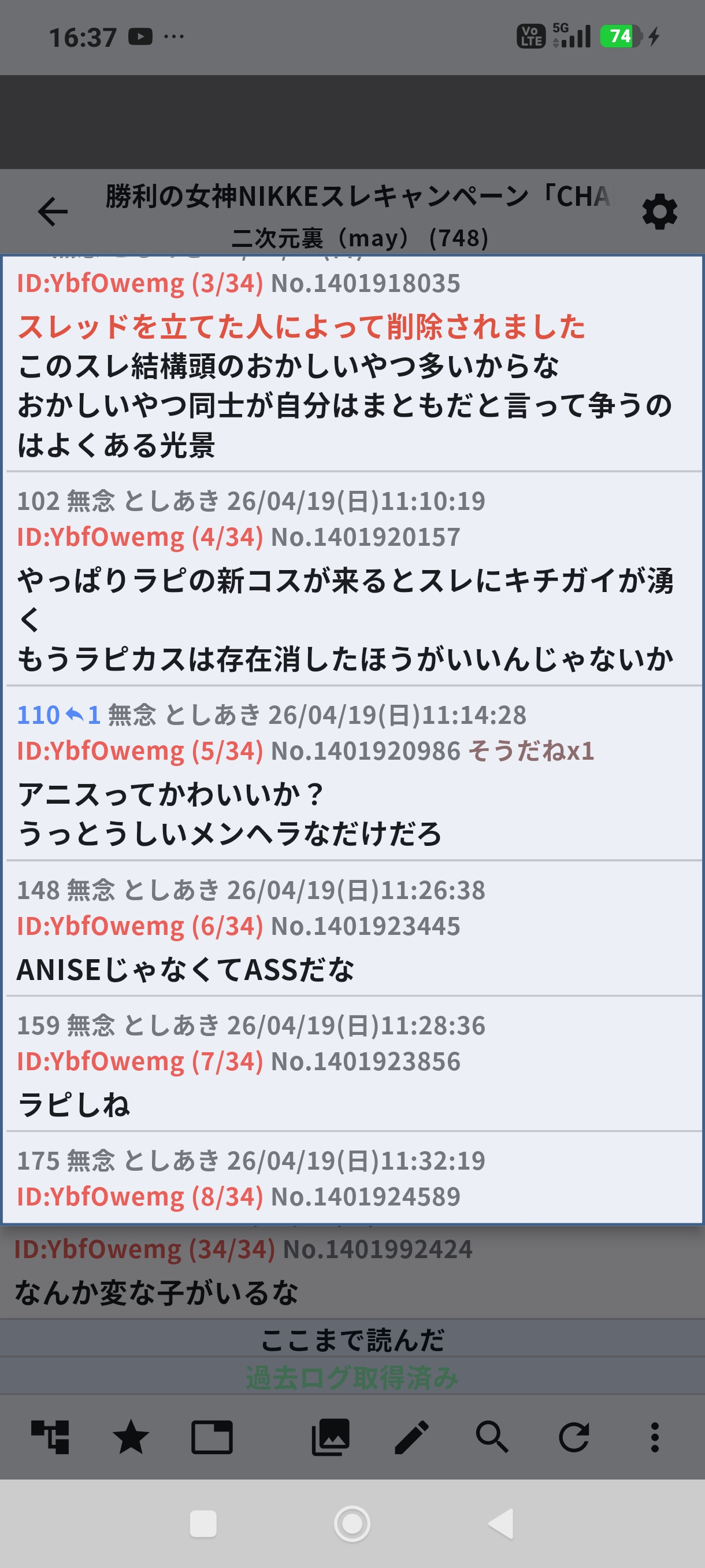The image size is (705, 1568).
Task: Open the settings gear
Action: (x=659, y=212)
